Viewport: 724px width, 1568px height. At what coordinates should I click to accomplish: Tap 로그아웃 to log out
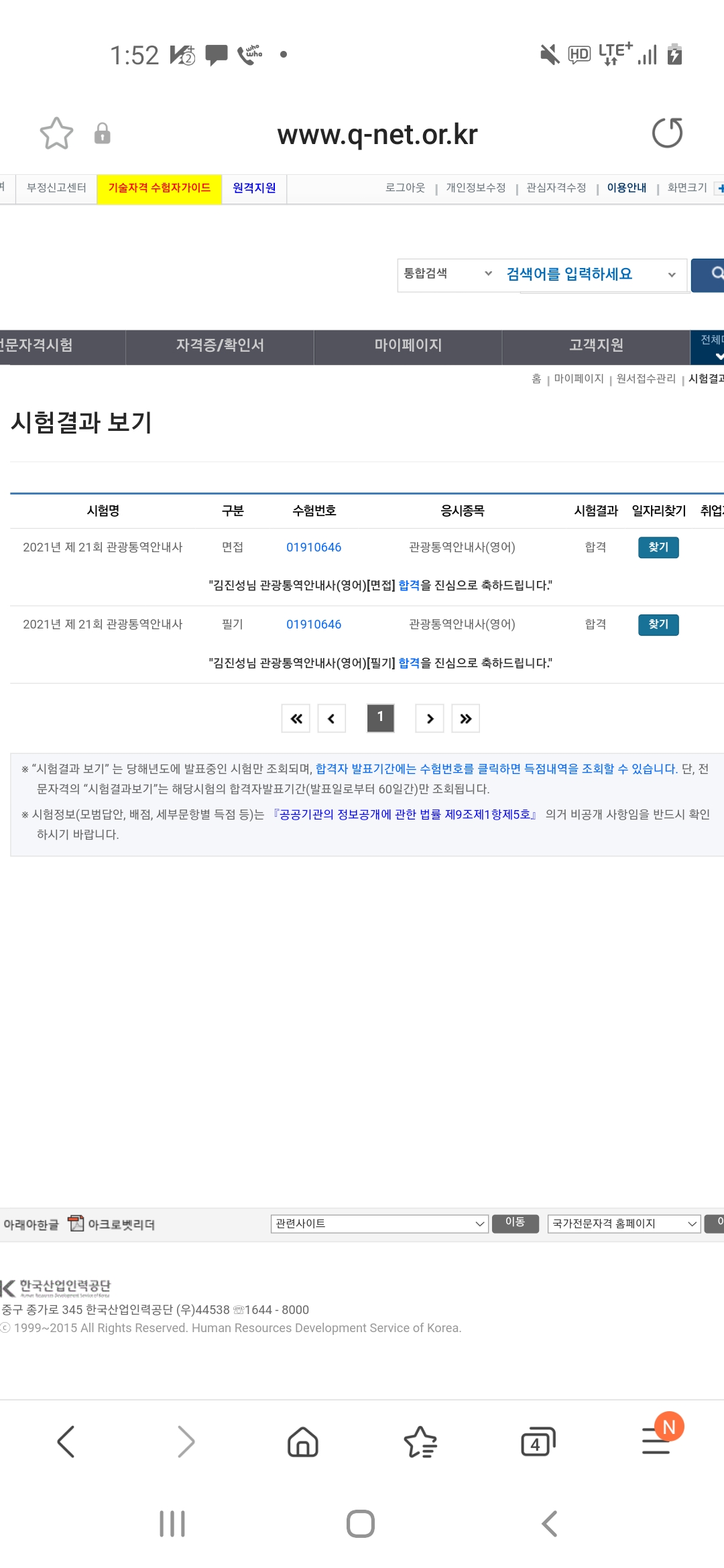pos(405,188)
